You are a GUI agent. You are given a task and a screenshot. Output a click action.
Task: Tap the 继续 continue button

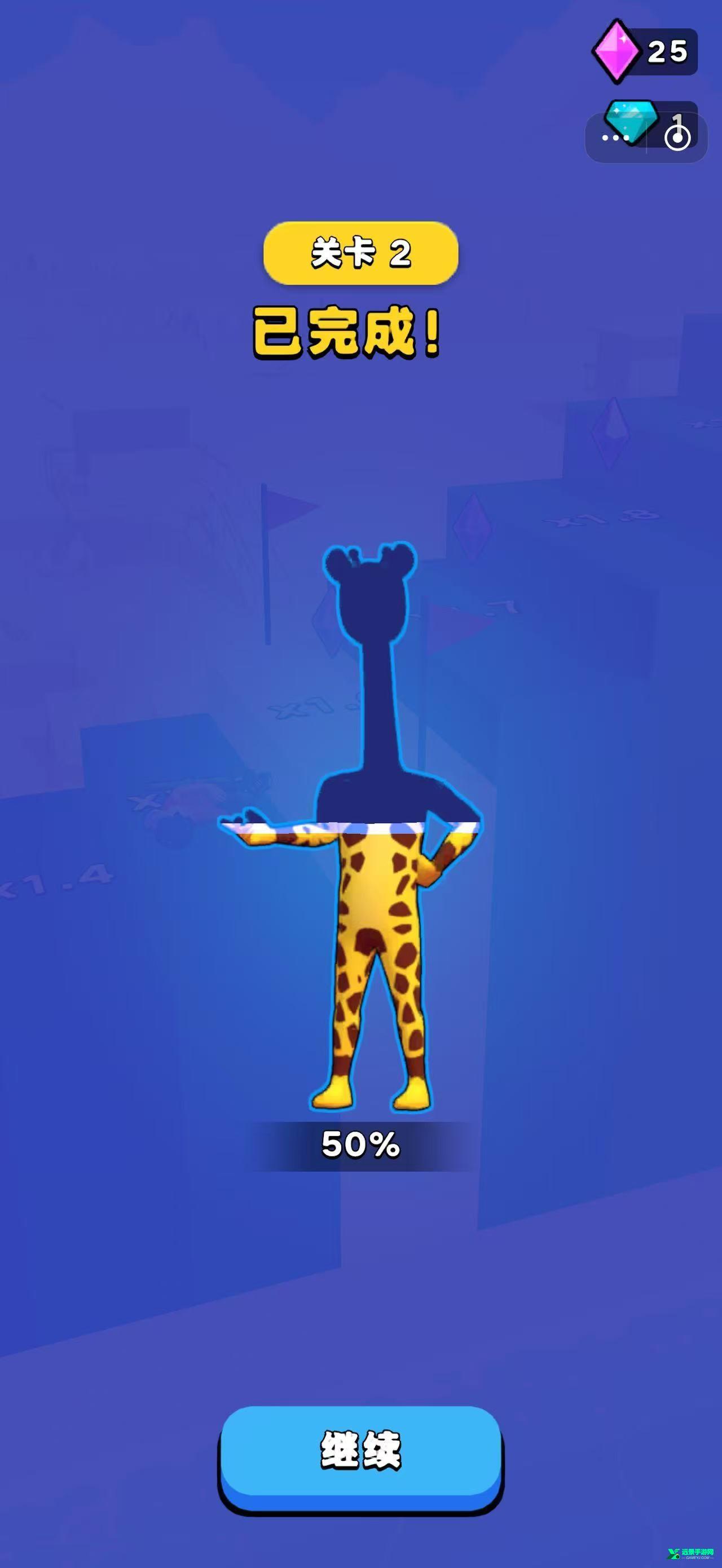(360, 1454)
